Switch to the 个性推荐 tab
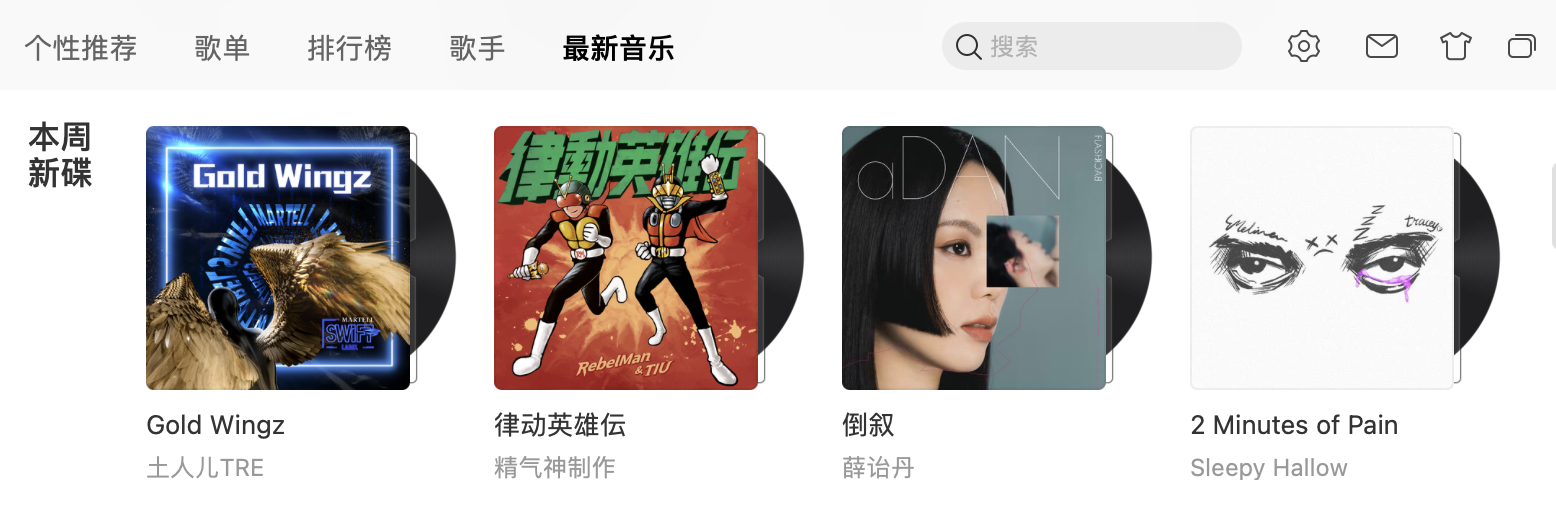Viewport: 1556px width, 520px height. click(81, 47)
